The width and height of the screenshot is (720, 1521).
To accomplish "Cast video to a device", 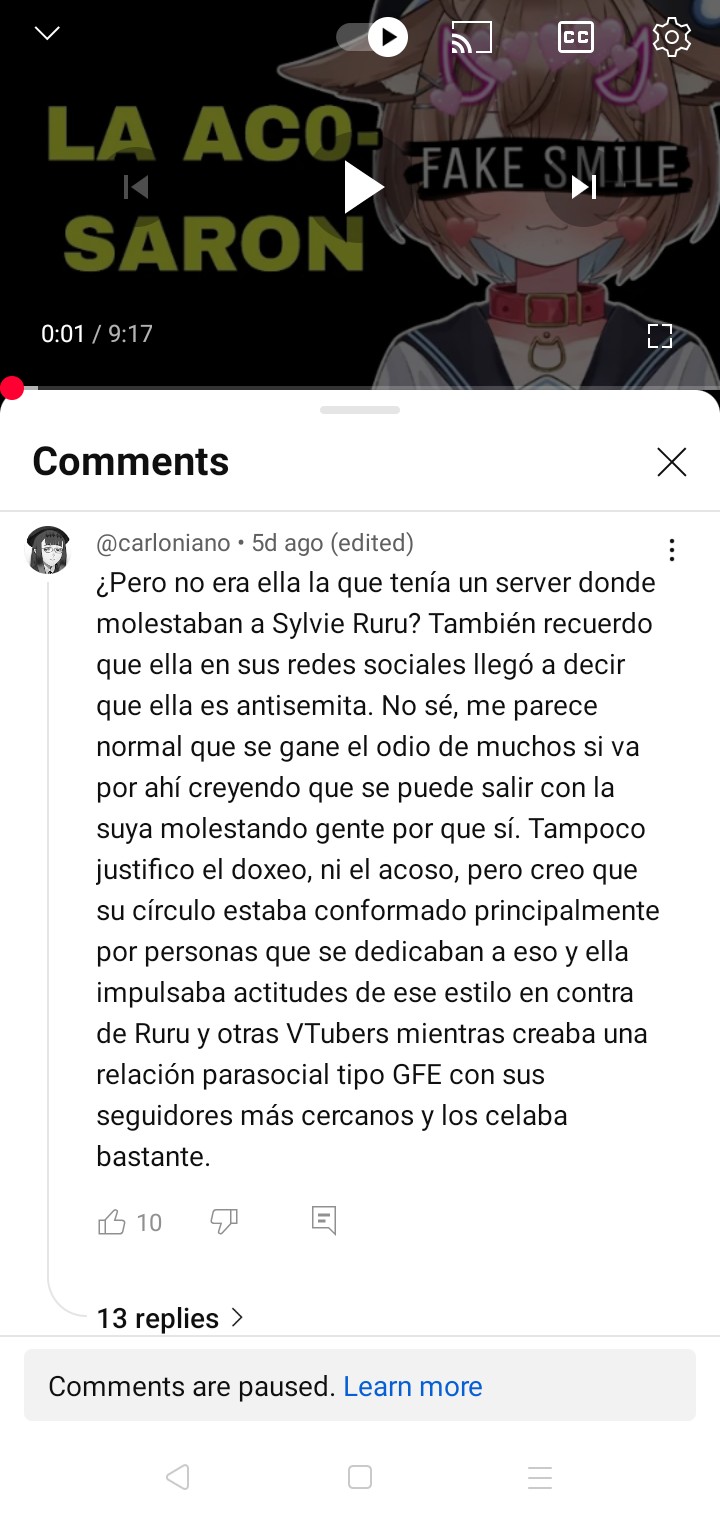I will pos(472,38).
